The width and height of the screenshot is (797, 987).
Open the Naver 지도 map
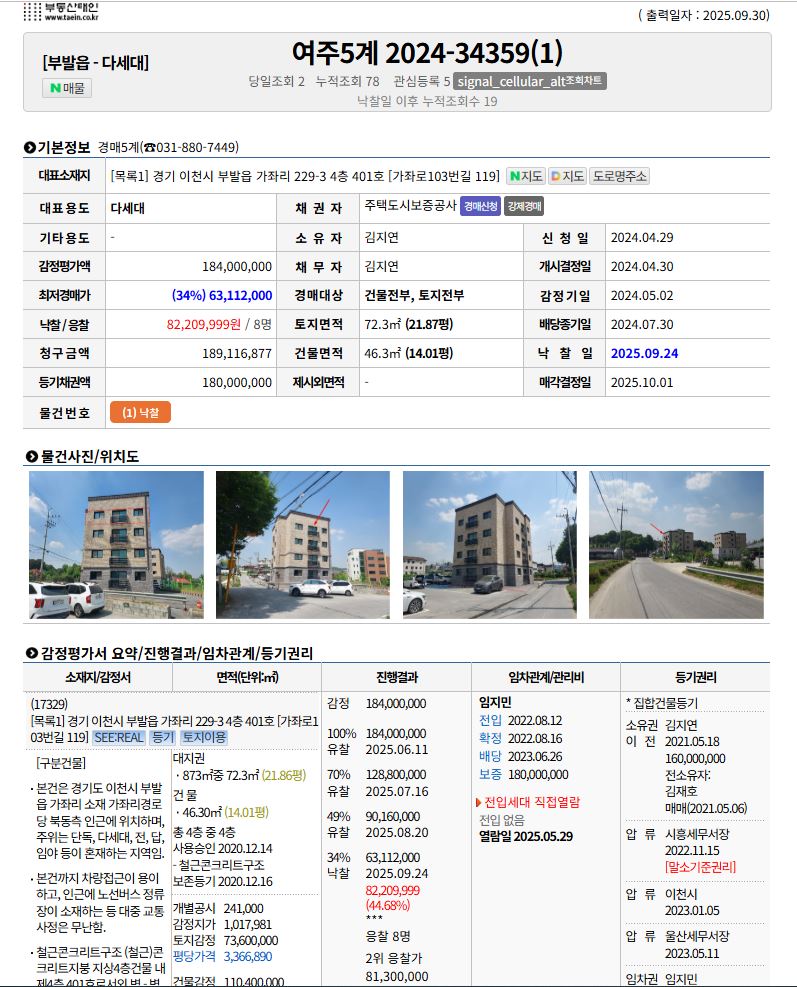coord(526,176)
